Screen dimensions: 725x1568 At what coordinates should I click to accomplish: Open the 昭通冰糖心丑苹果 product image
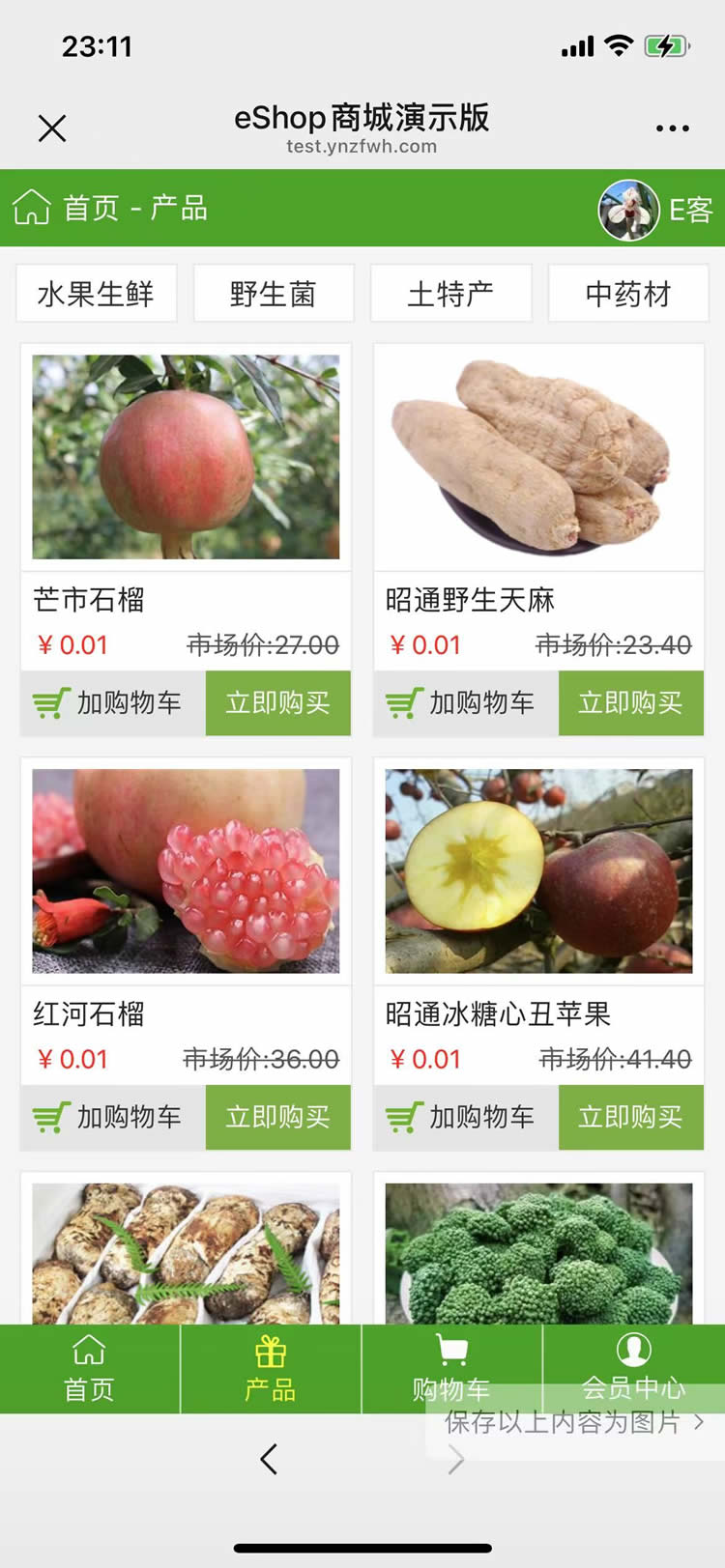click(x=538, y=870)
